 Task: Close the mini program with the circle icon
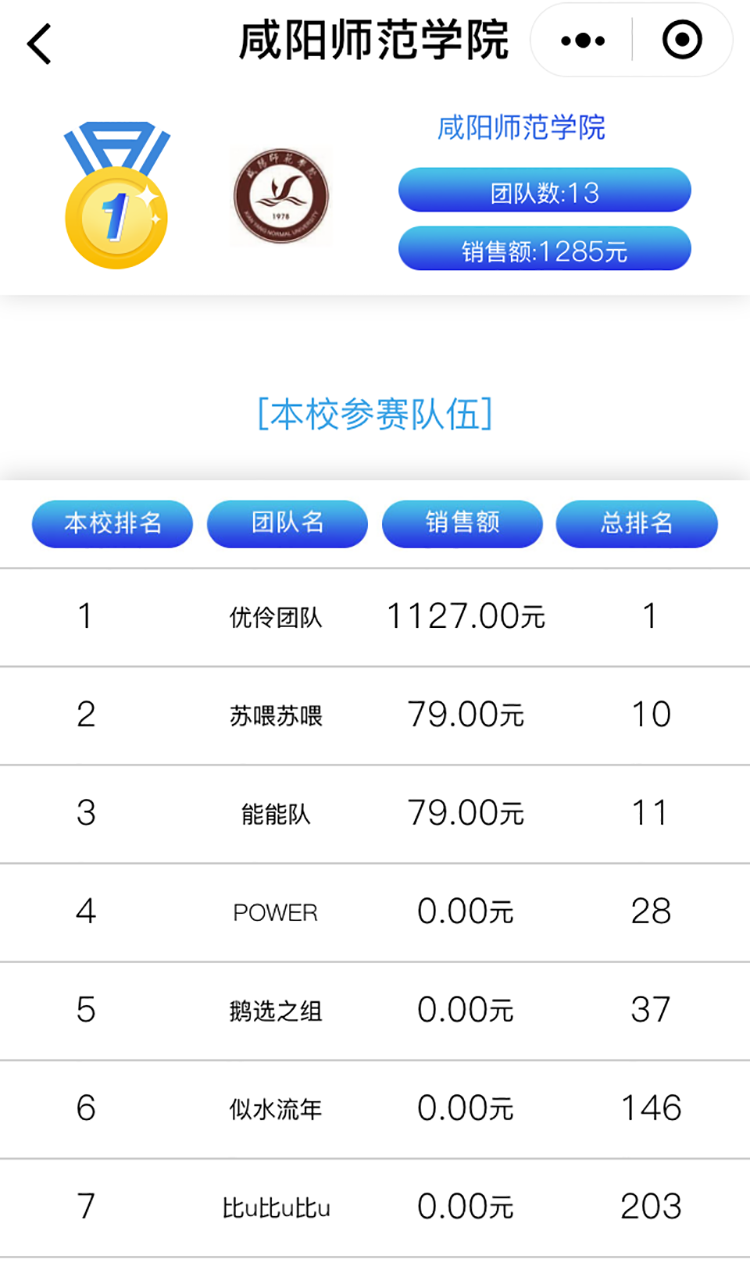683,41
